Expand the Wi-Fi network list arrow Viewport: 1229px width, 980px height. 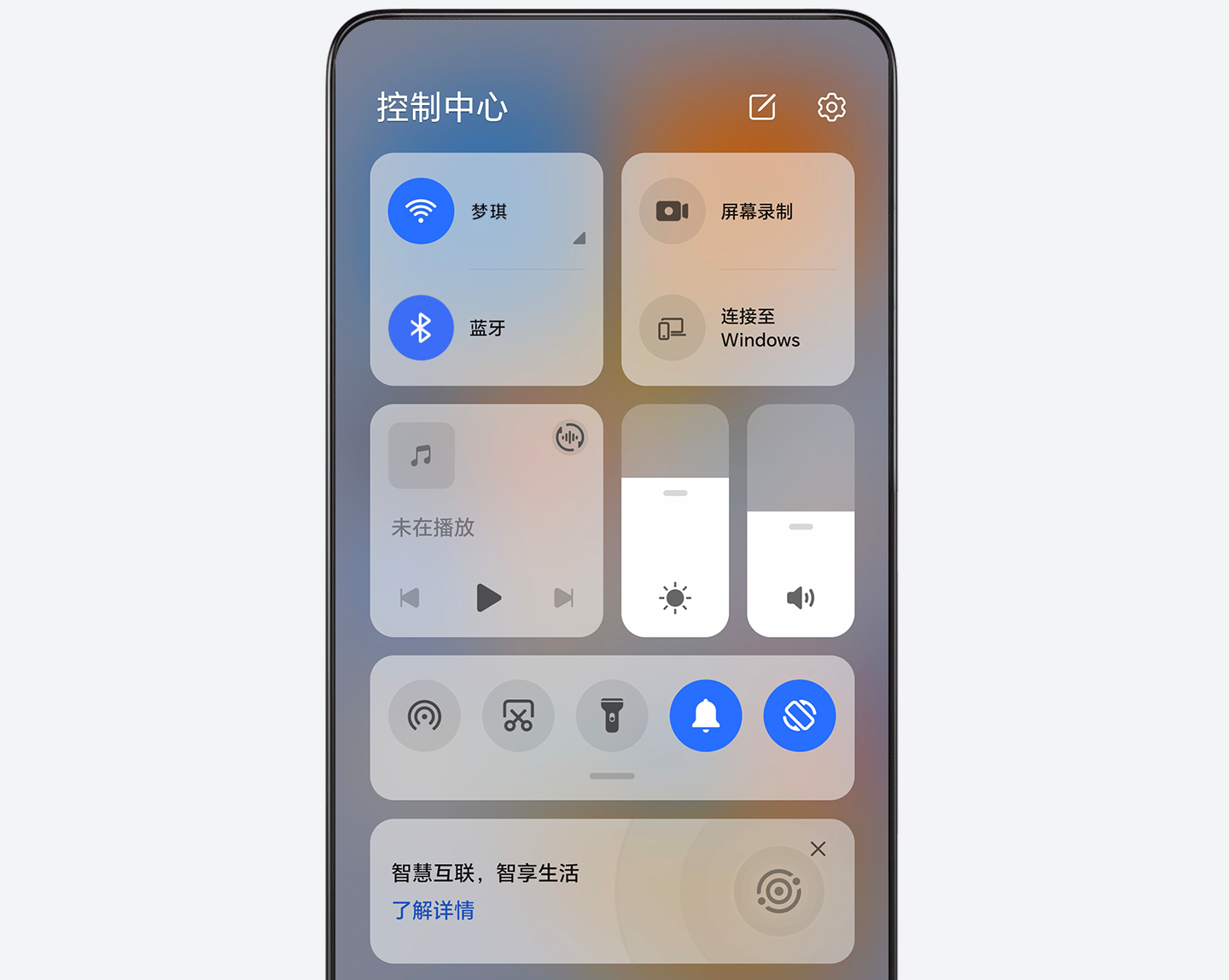pos(580,238)
